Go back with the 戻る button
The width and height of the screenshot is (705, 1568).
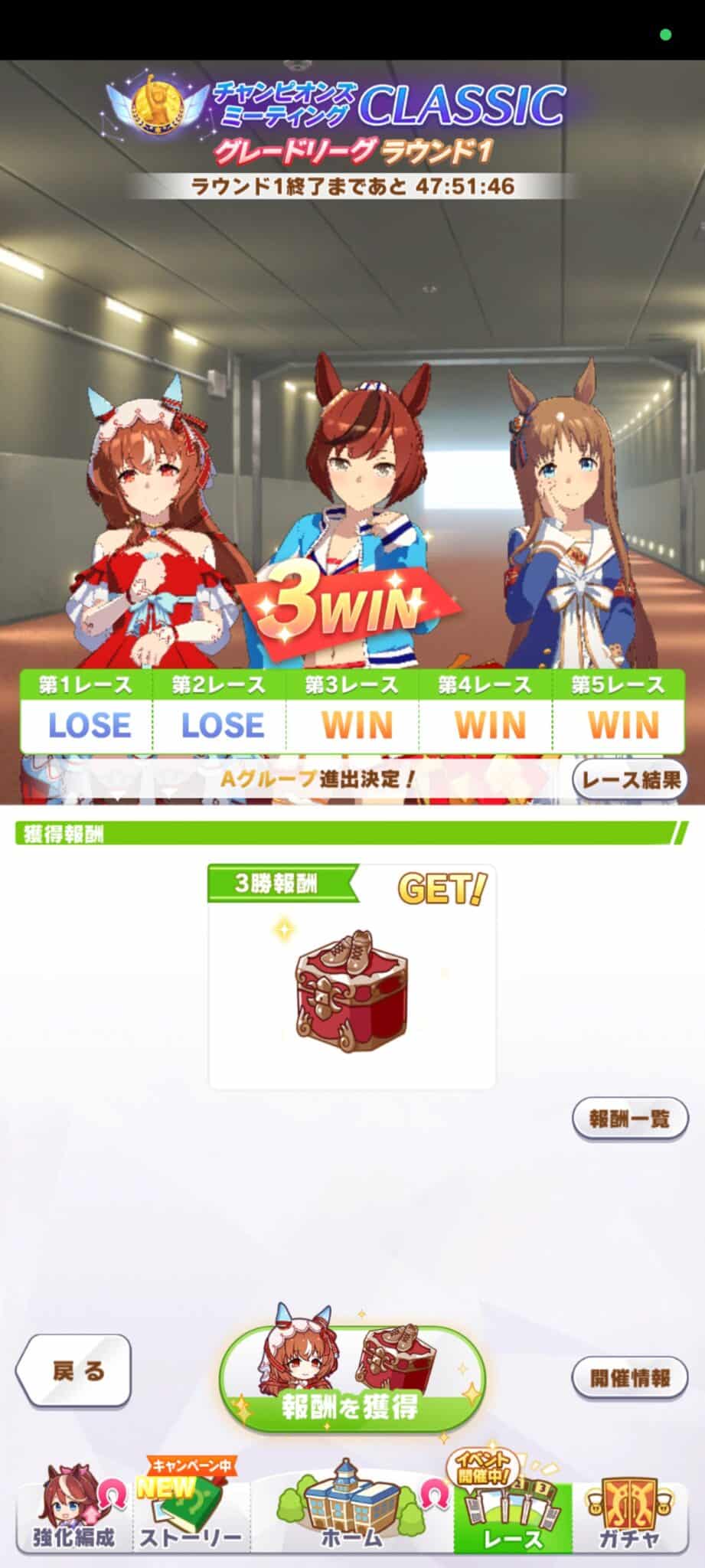point(75,1371)
